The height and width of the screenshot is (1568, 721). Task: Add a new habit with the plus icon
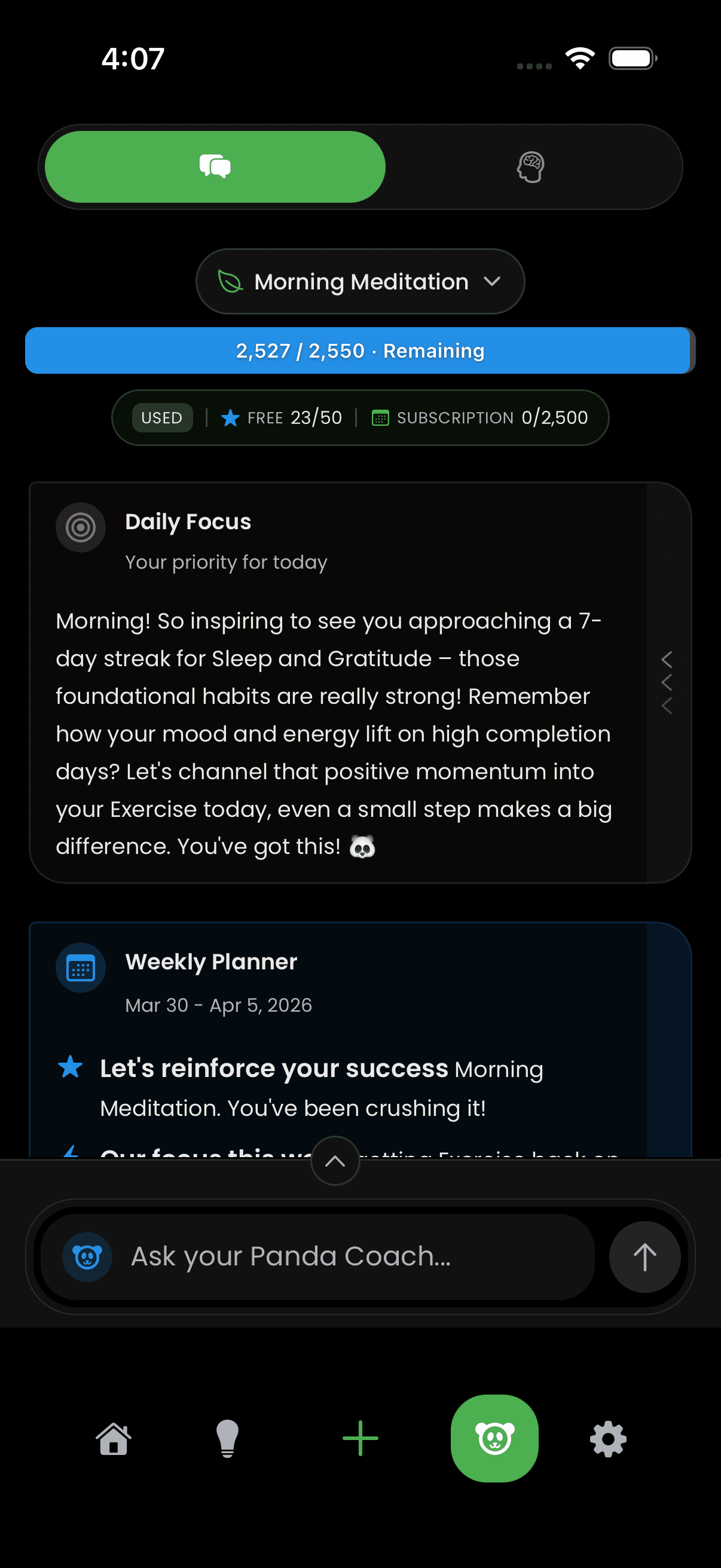(x=360, y=1438)
